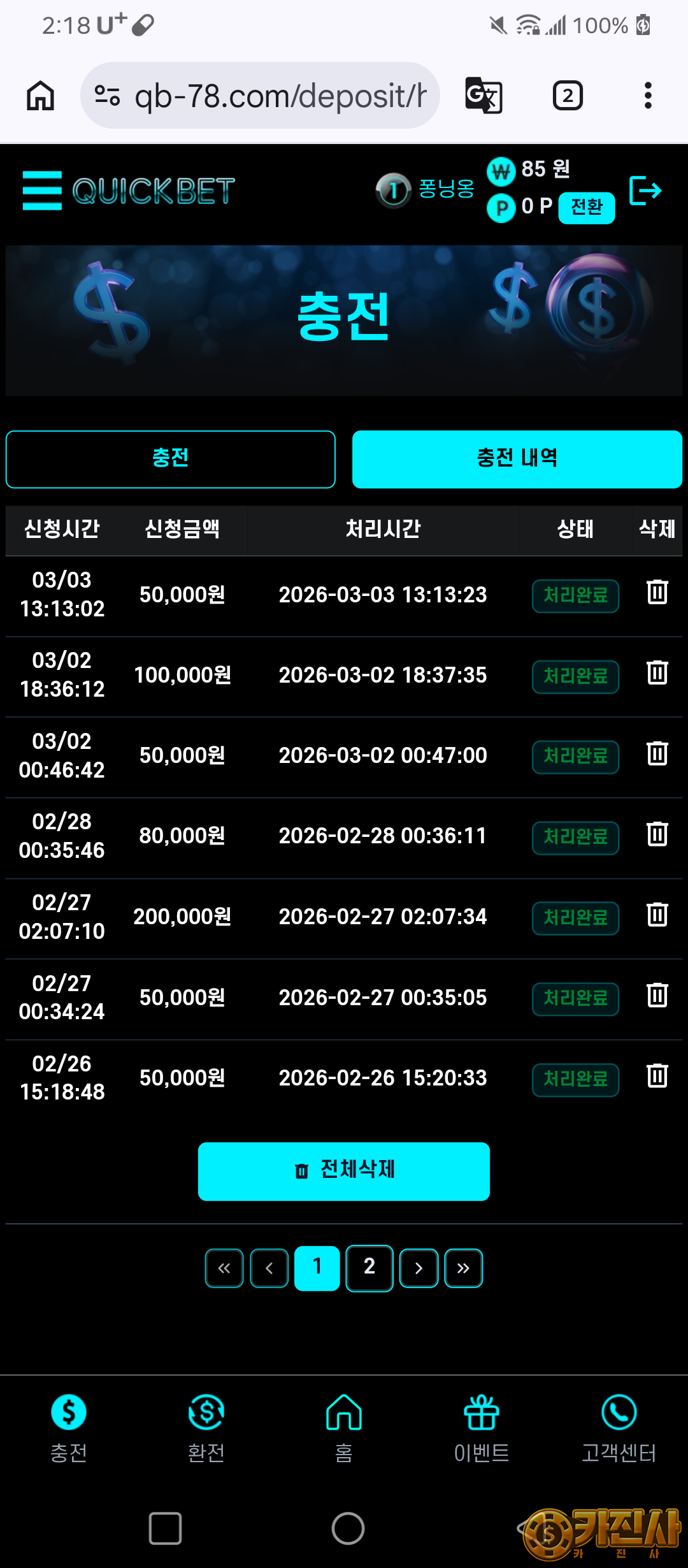
Task: Delete the 200,000원 deposit record
Action: point(657,915)
